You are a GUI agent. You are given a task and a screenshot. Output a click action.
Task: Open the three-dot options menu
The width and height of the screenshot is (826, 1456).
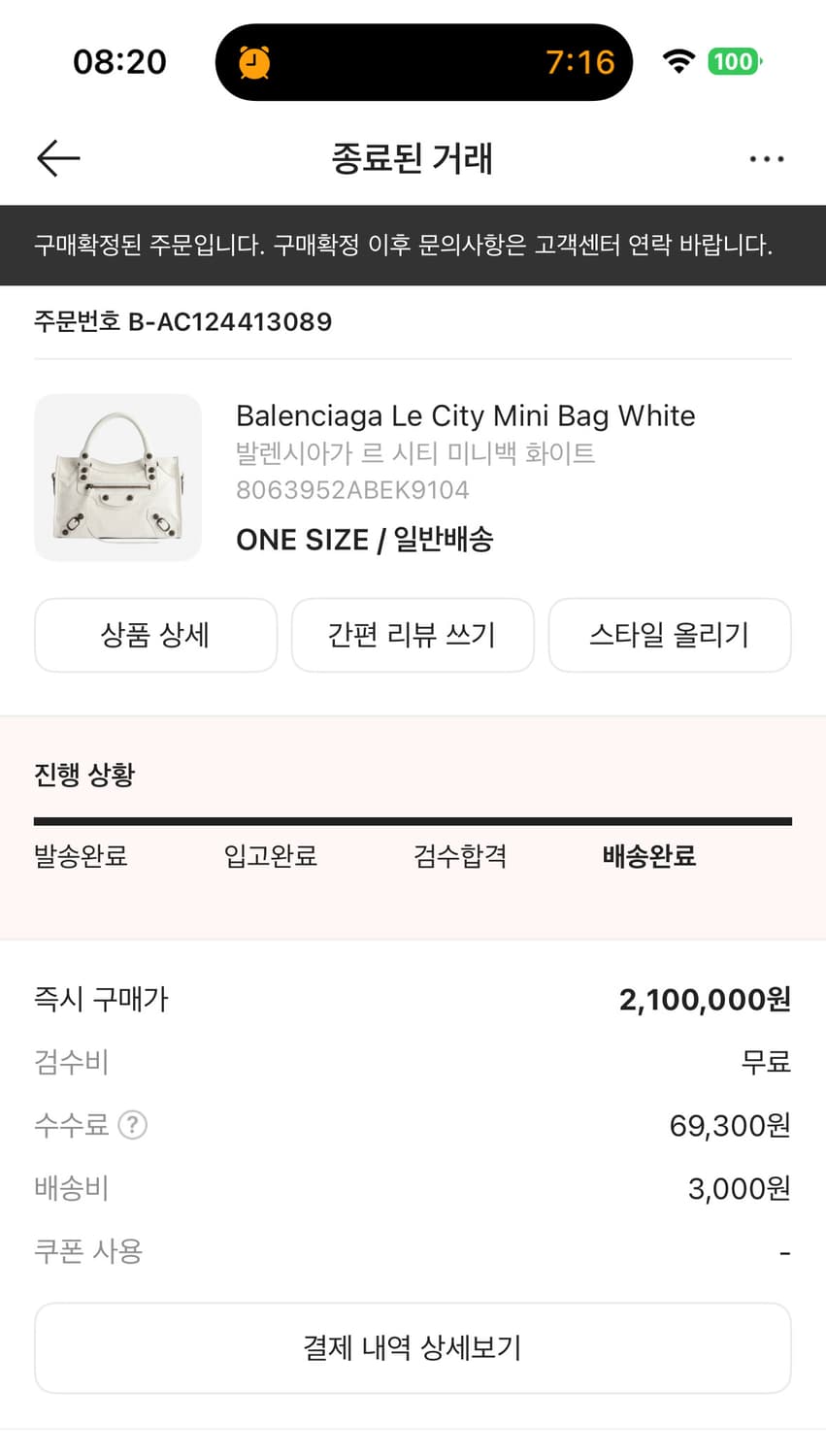766,158
